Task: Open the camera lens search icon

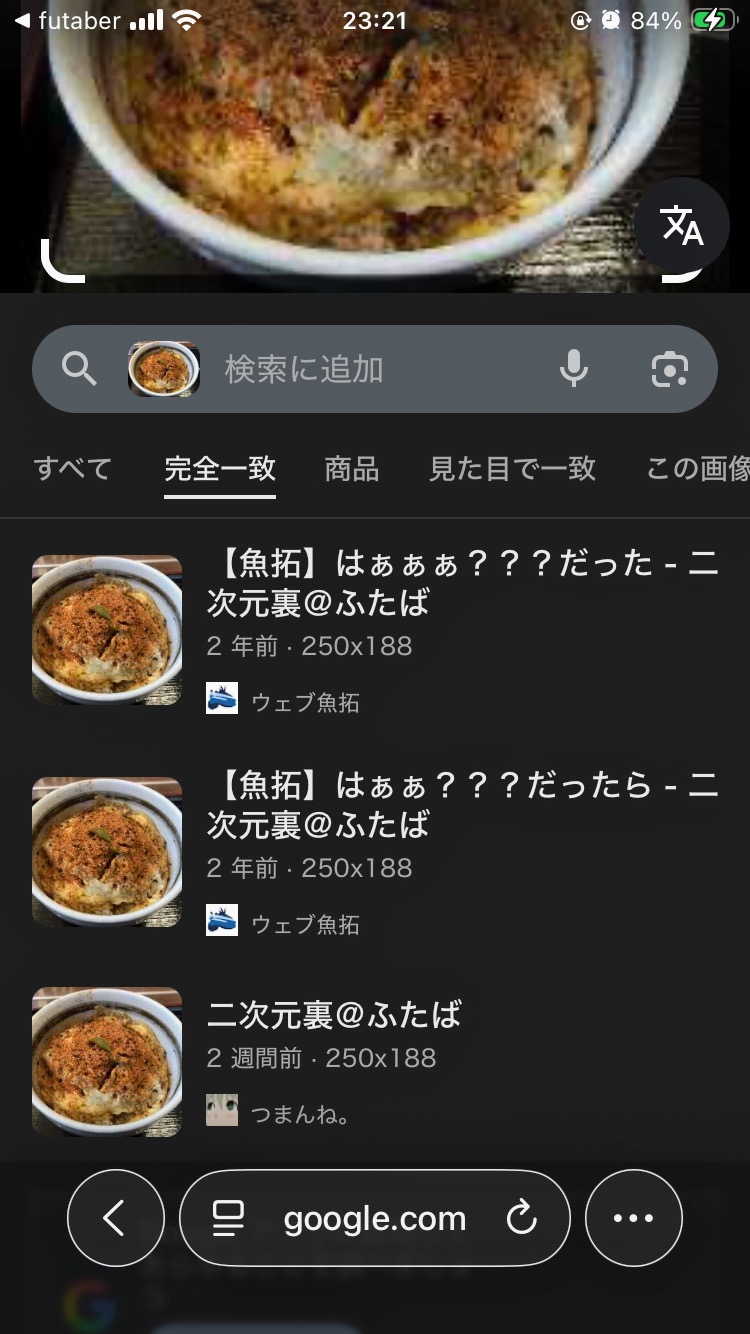Action: tap(669, 369)
